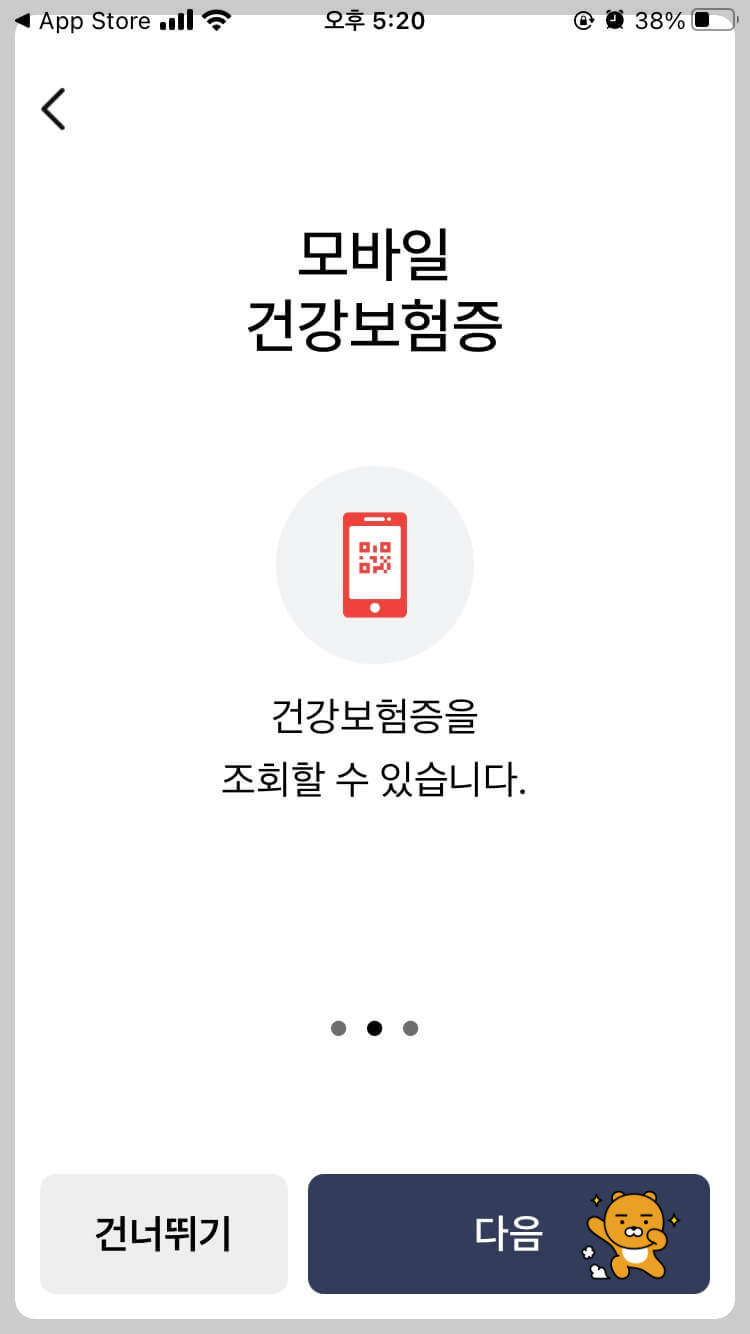The height and width of the screenshot is (1334, 750).
Task: Tap the red phone with QR code illustration
Action: (375, 563)
